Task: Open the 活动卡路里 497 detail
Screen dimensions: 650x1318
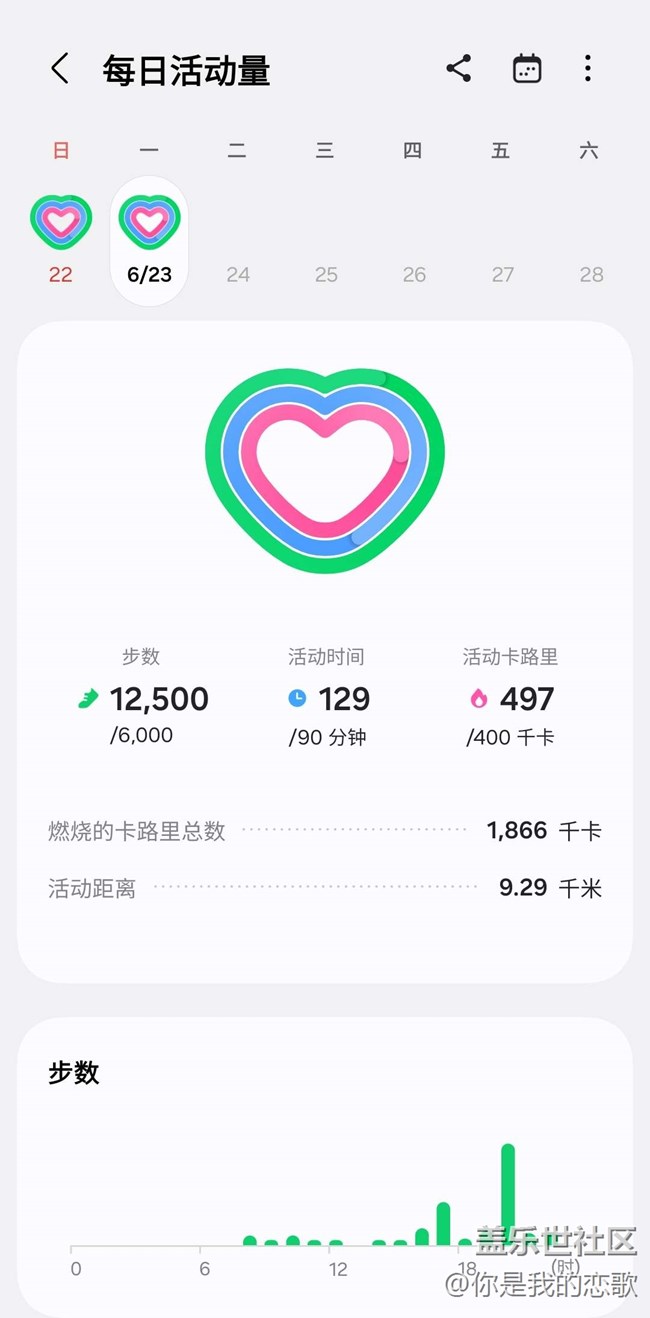Action: tap(510, 697)
